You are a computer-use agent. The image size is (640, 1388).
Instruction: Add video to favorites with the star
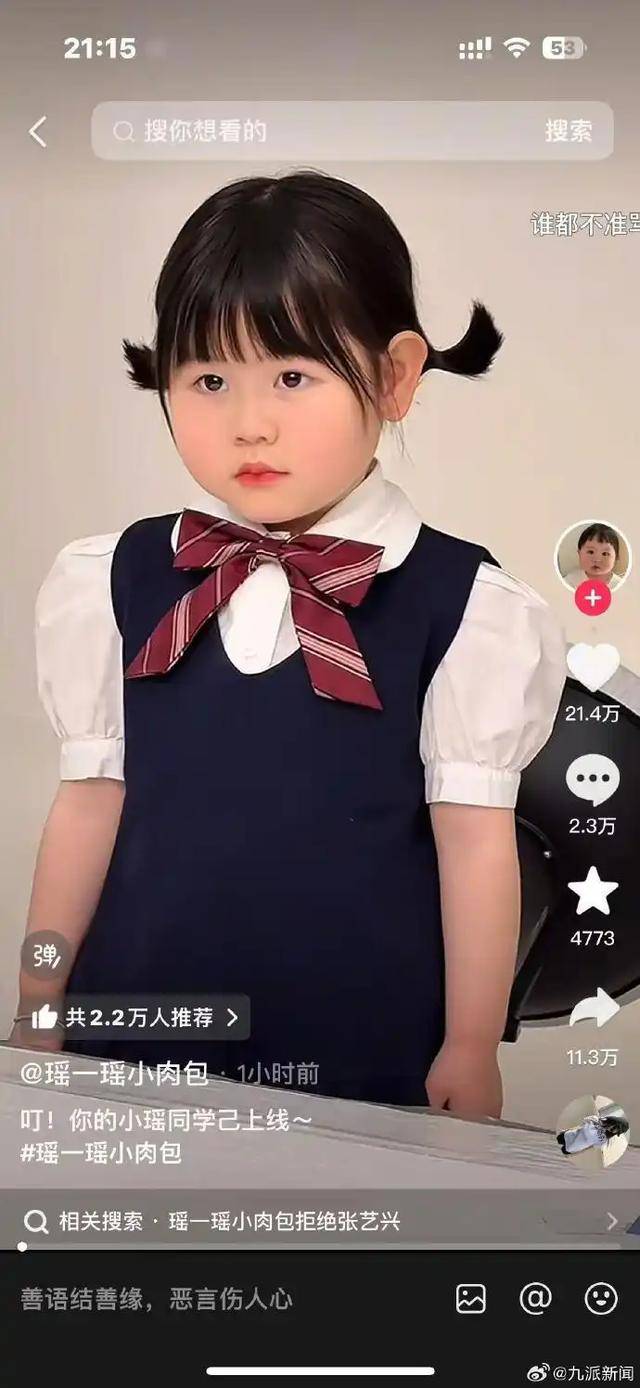click(x=592, y=891)
